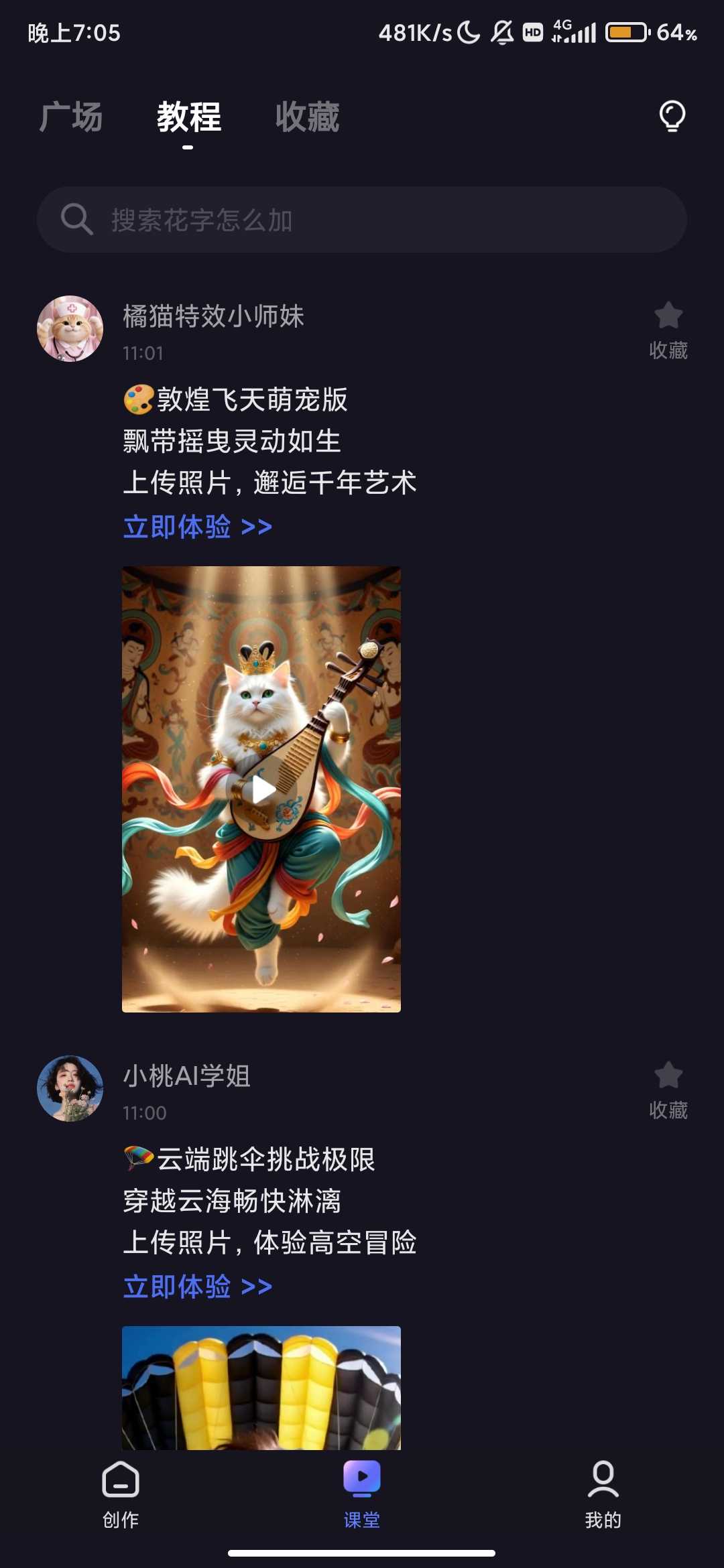This screenshot has width=724, height=1568.
Task: Switch to the 广场 tab
Action: (71, 117)
